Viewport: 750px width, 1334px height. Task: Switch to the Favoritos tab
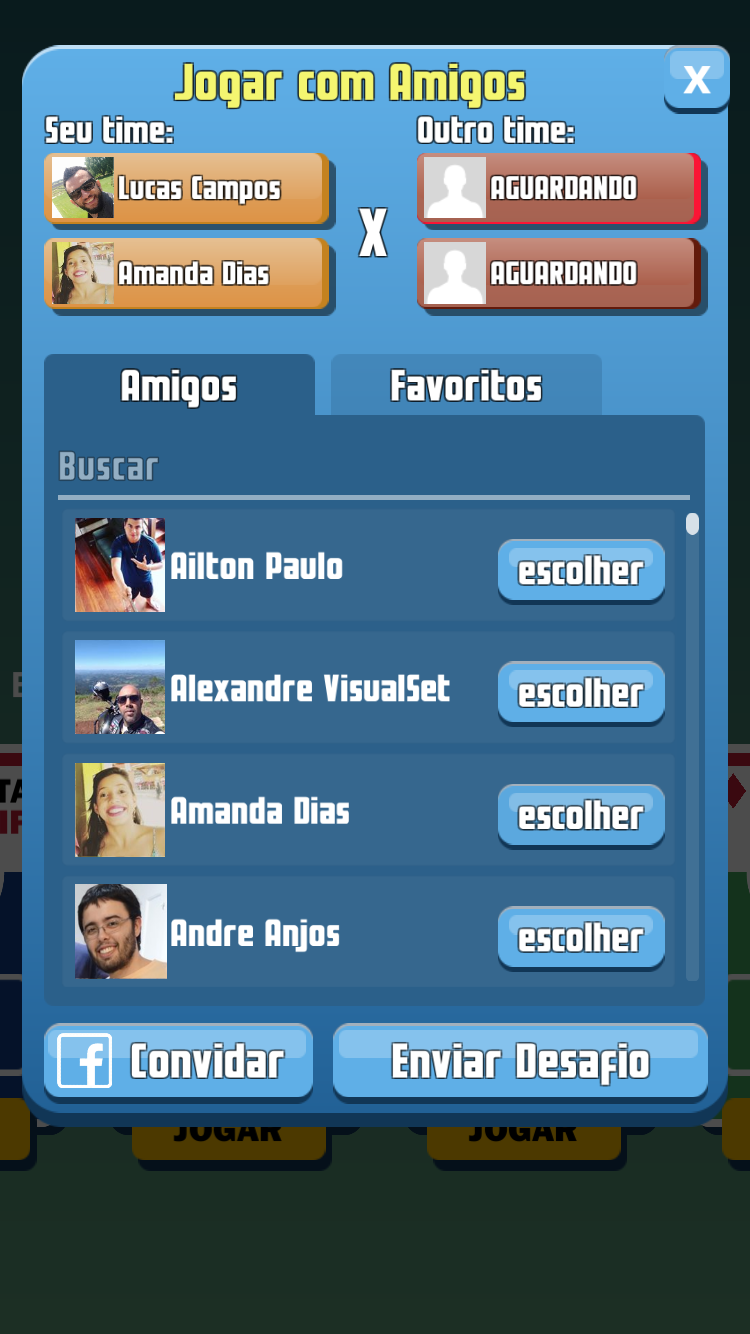pyautogui.click(x=466, y=385)
